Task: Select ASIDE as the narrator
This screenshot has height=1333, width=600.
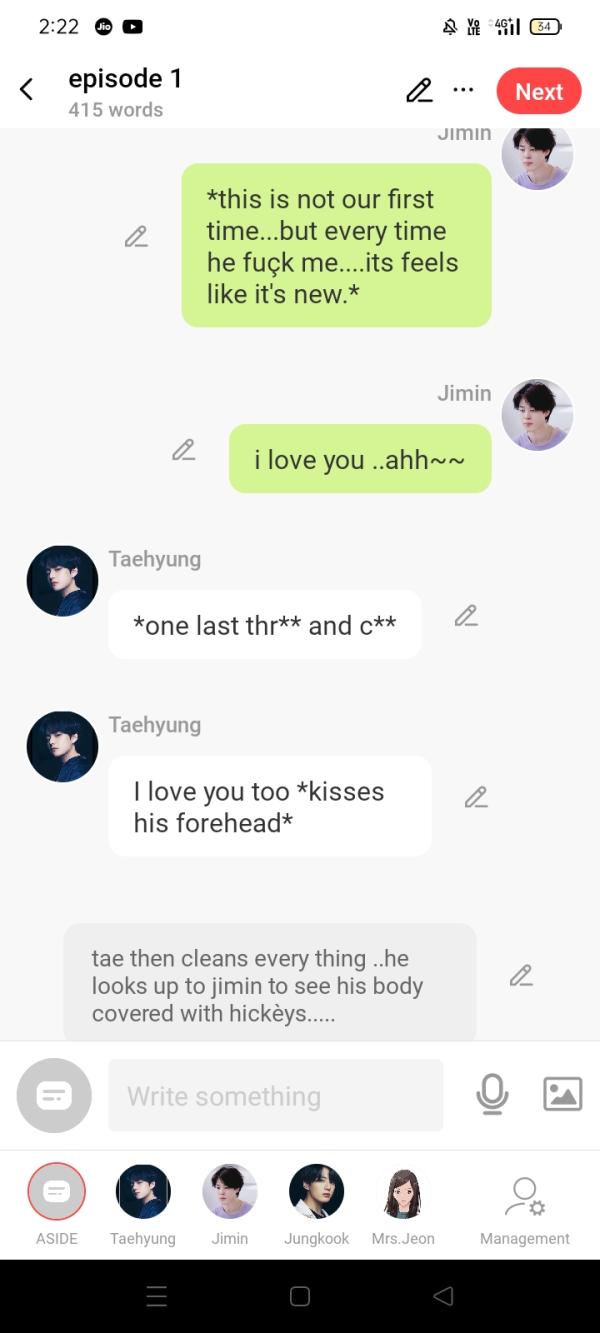Action: coord(56,1192)
